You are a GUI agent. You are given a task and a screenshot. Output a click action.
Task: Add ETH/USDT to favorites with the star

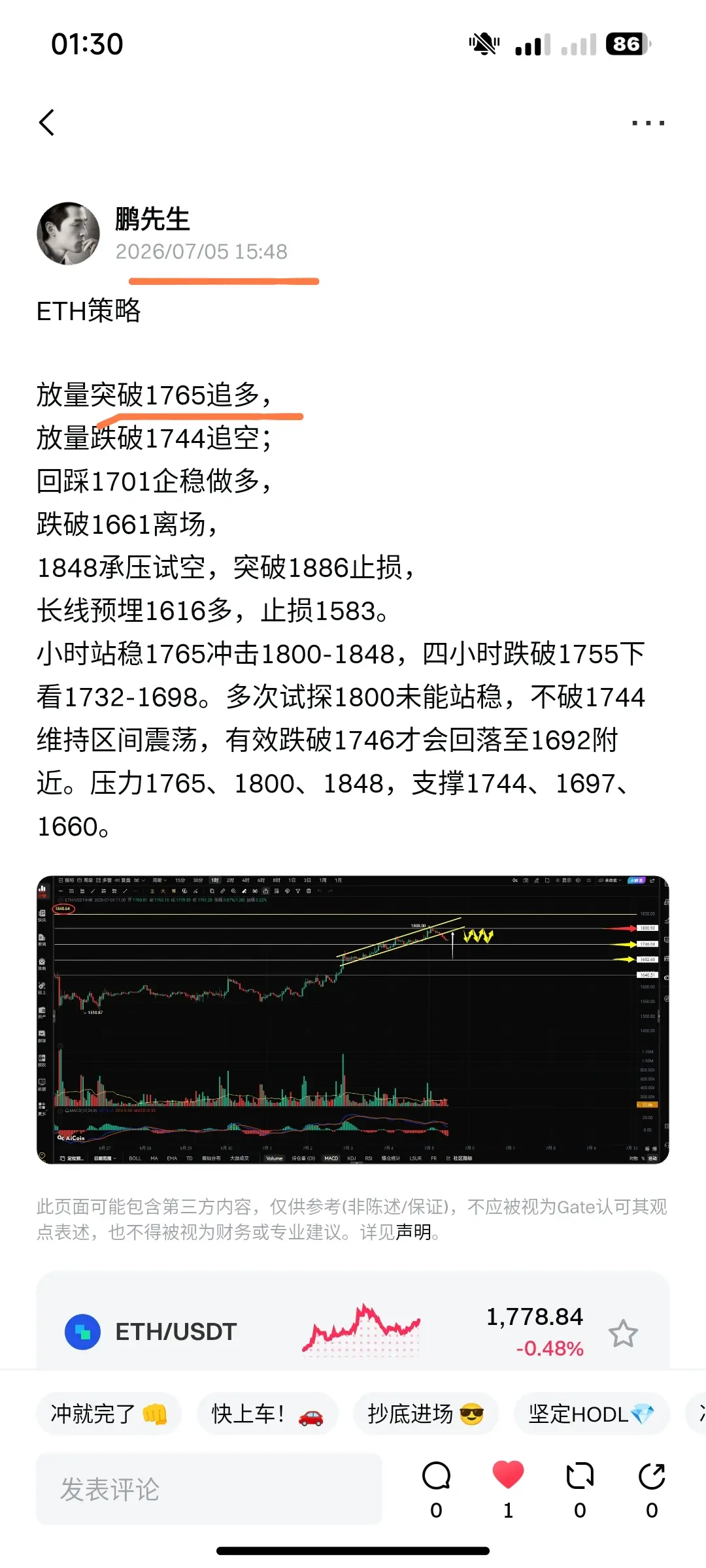point(623,1333)
